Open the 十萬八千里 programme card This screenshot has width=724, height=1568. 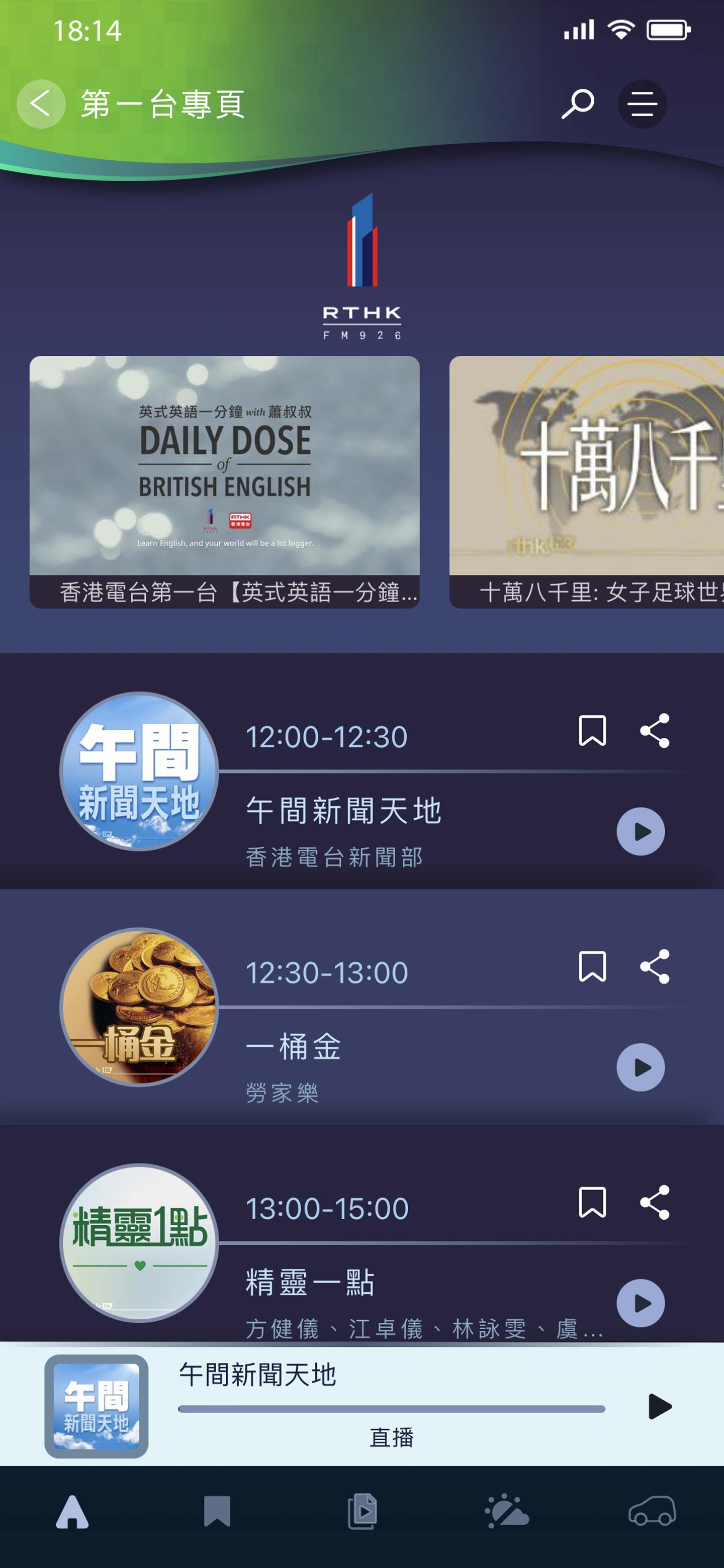click(x=586, y=481)
